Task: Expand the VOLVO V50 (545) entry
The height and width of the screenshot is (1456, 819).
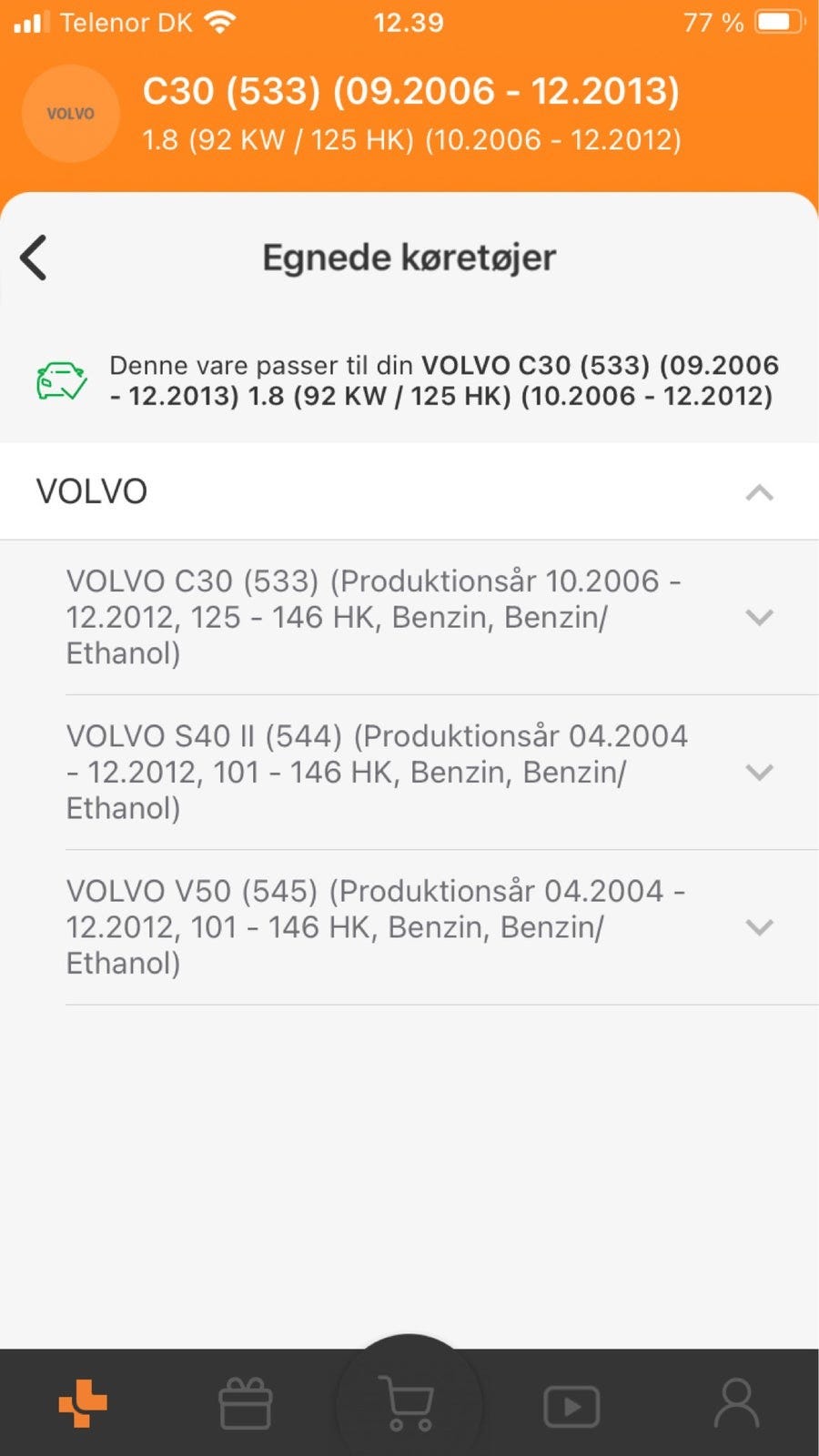Action: pyautogui.click(x=759, y=927)
